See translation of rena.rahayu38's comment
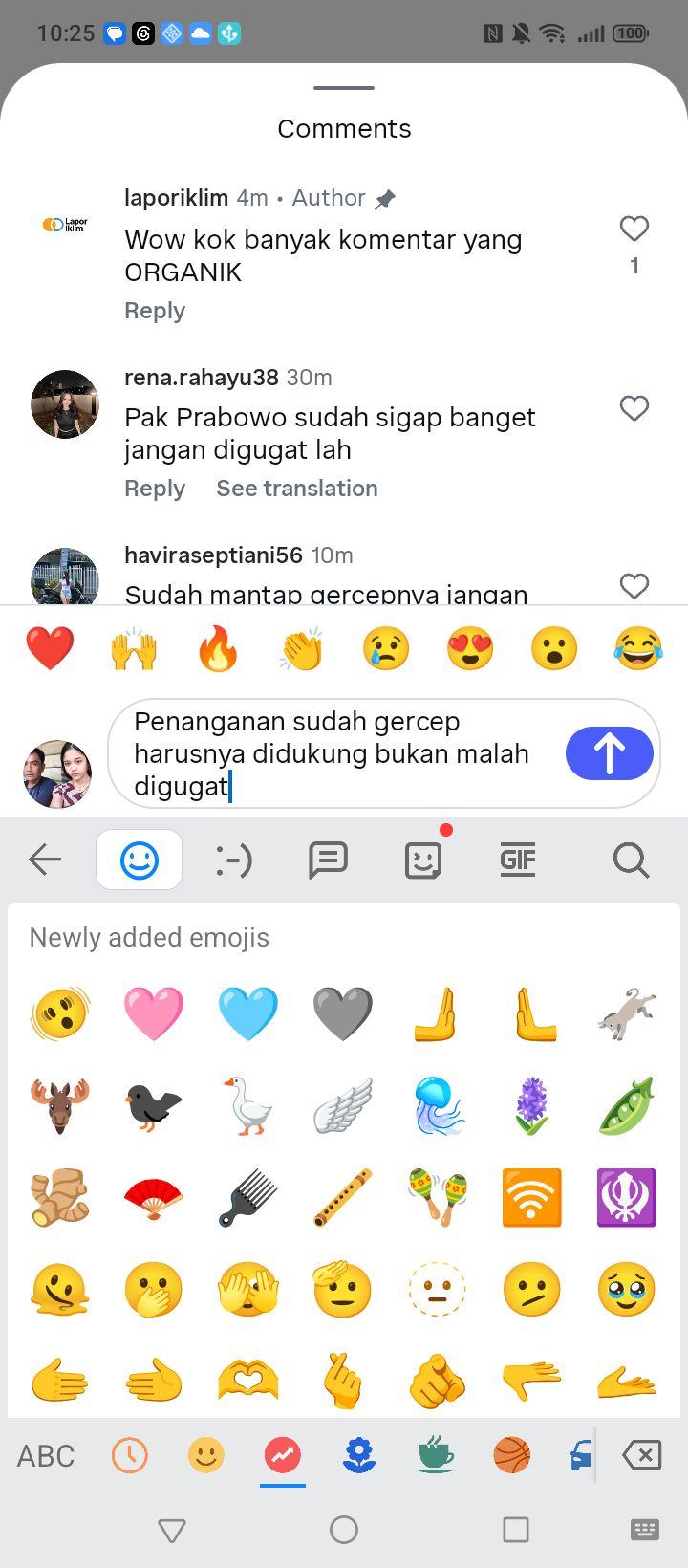Image resolution: width=688 pixels, height=1568 pixels. click(297, 489)
